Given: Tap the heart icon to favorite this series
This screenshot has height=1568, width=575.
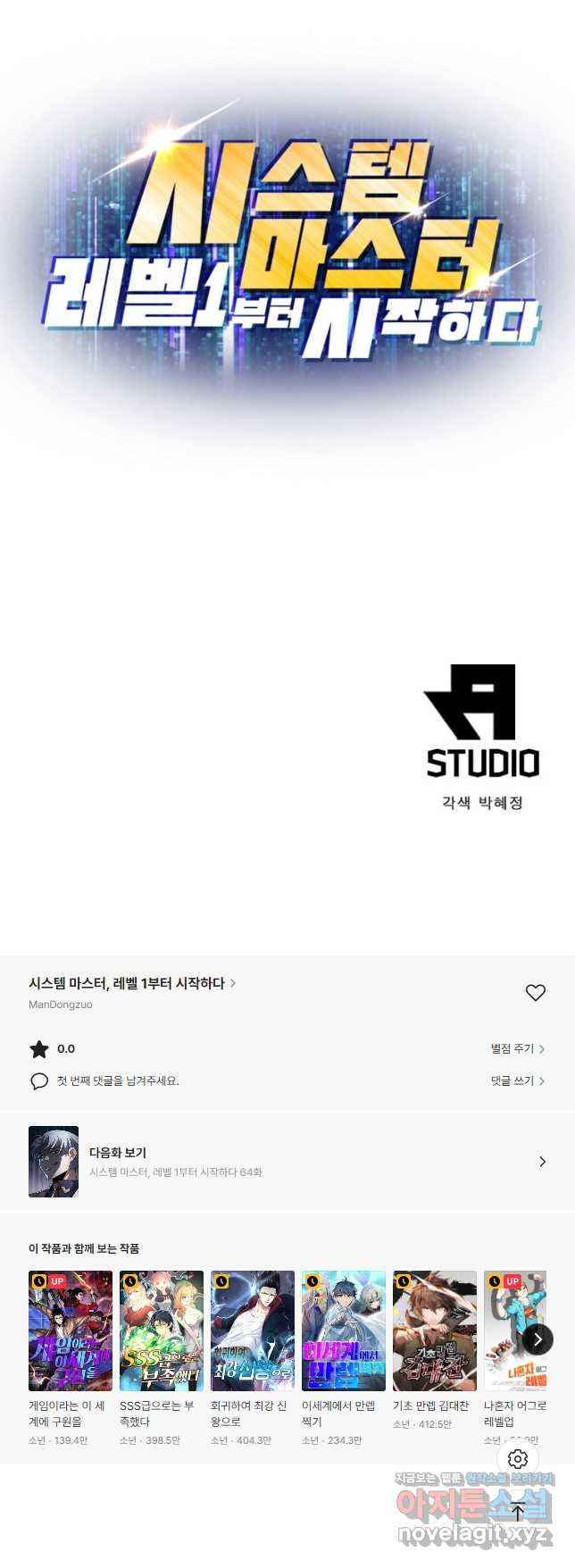Looking at the screenshot, I should (535, 992).
